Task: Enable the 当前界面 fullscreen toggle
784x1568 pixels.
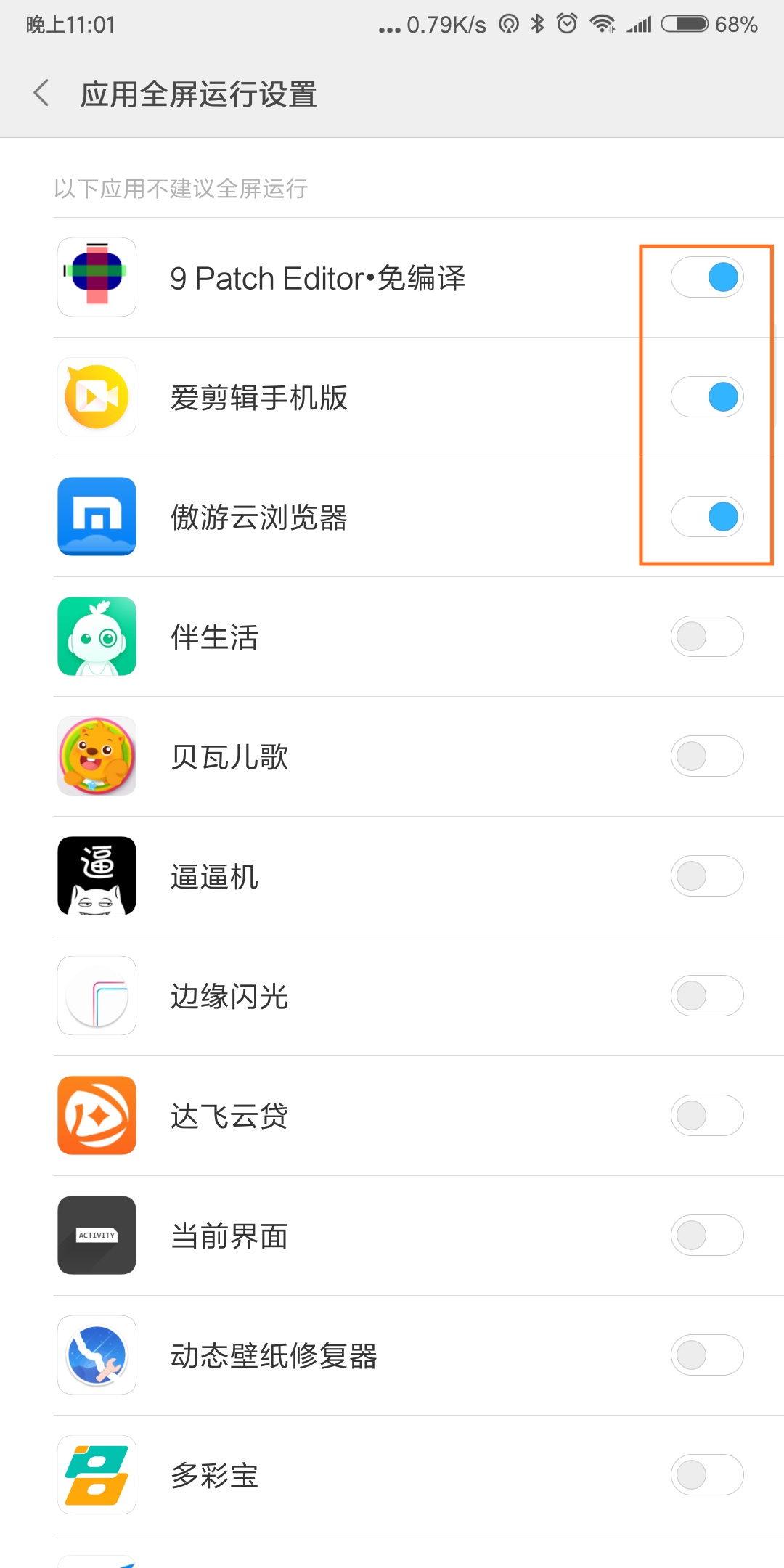Action: (x=706, y=1235)
